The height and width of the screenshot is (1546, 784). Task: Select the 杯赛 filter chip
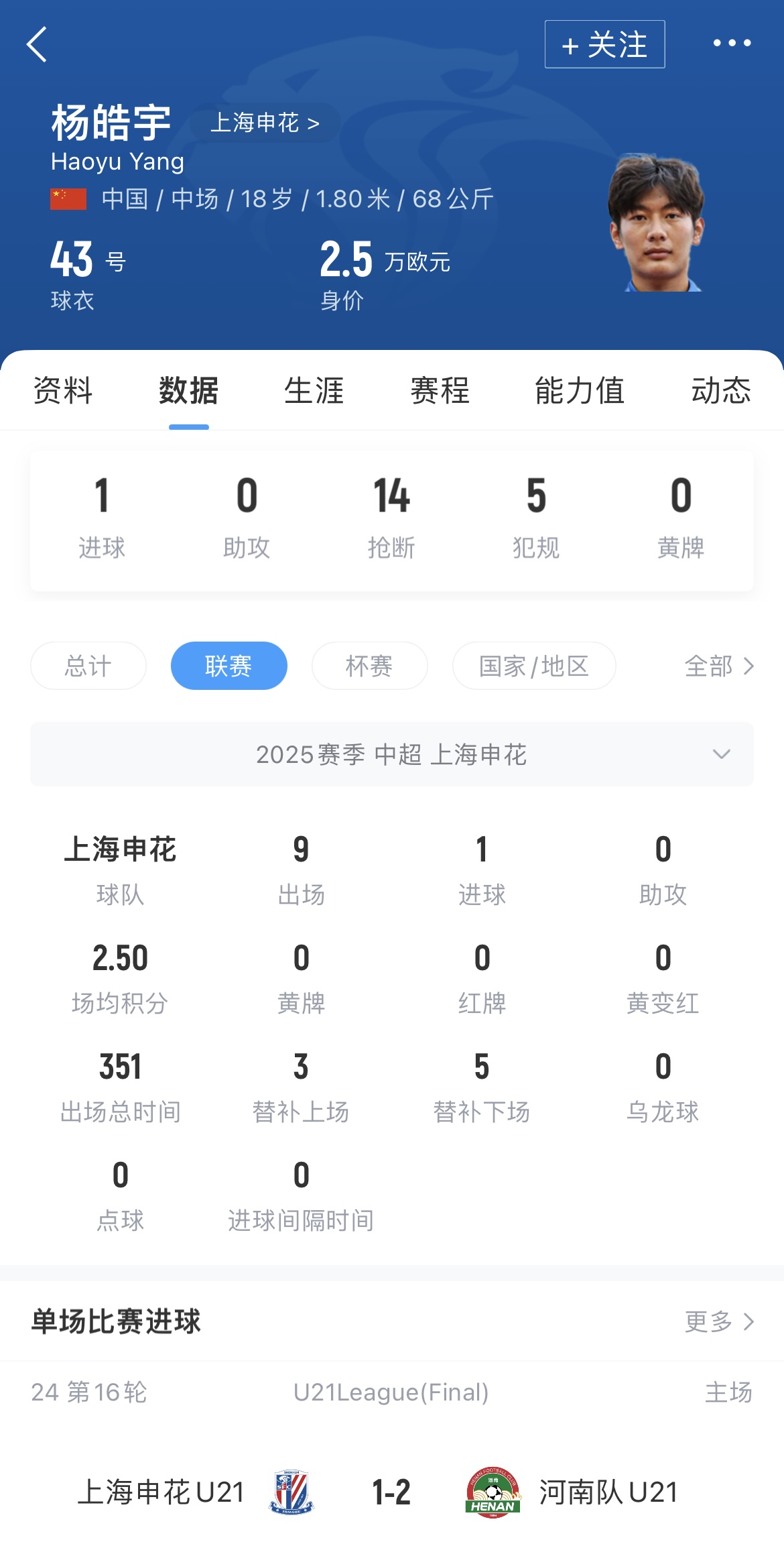pos(369,666)
